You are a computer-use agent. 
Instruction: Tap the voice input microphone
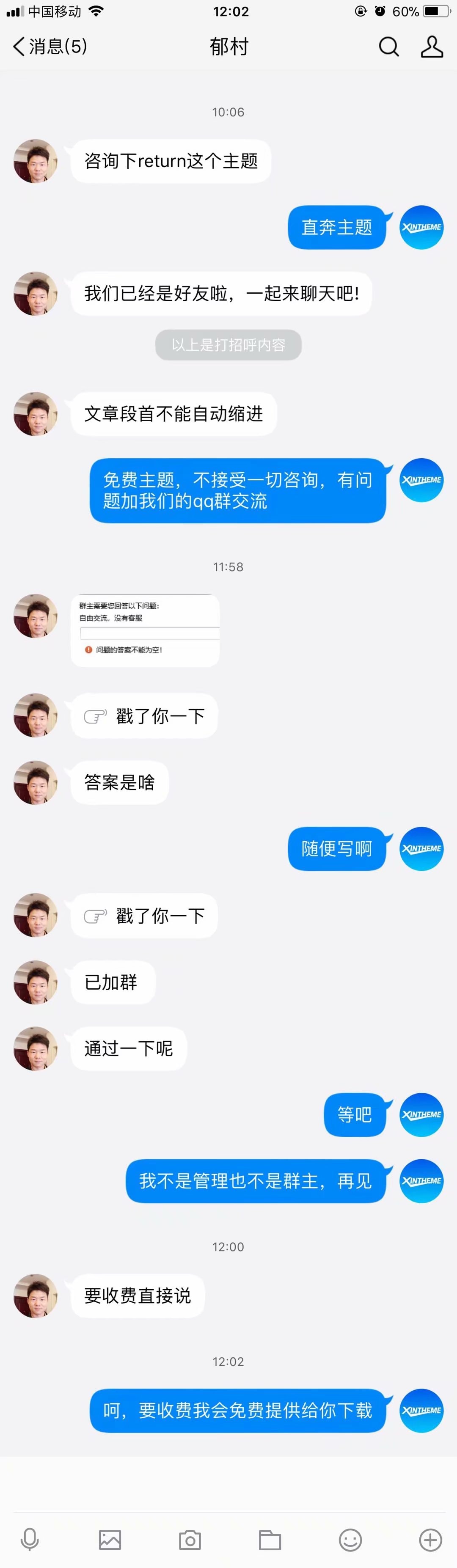[30, 1539]
